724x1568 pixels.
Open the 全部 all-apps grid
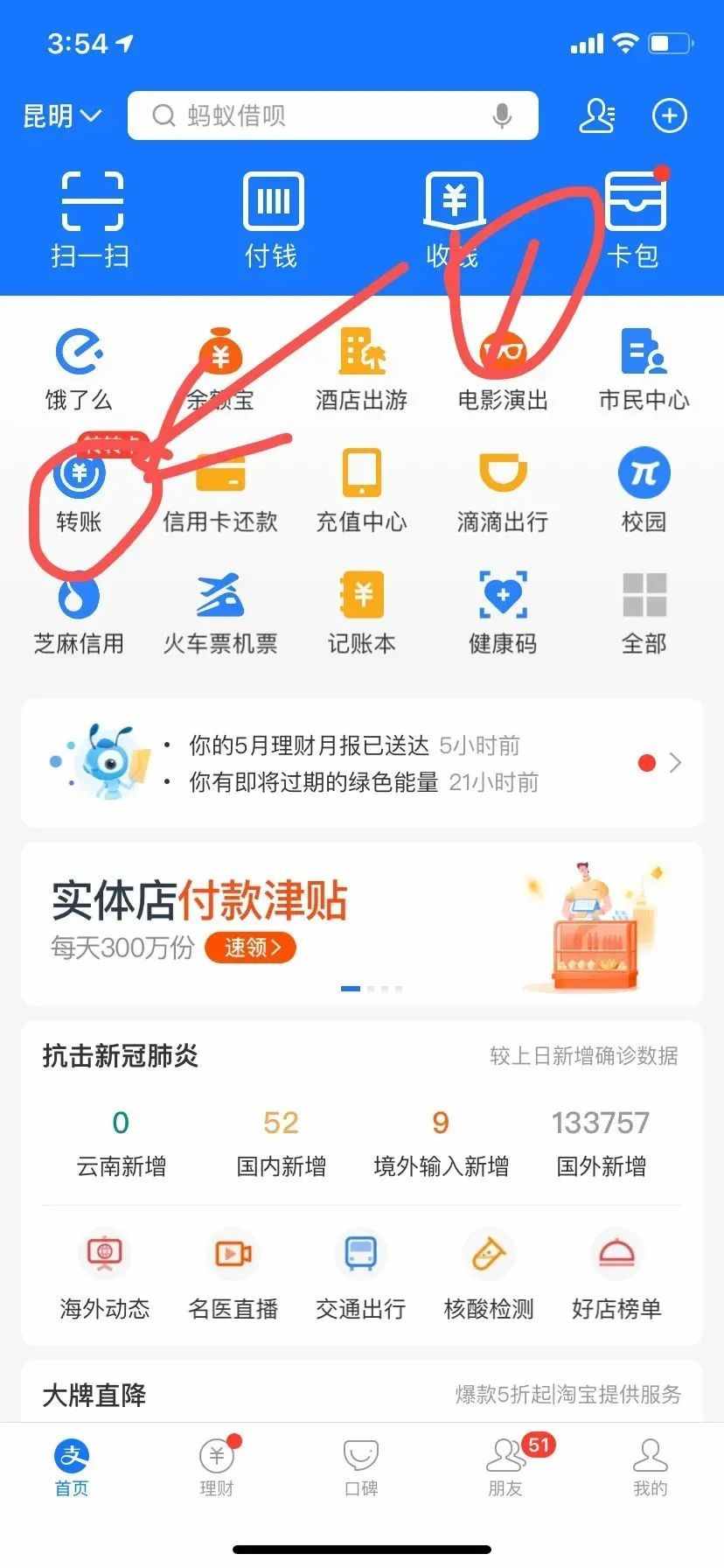[644, 611]
